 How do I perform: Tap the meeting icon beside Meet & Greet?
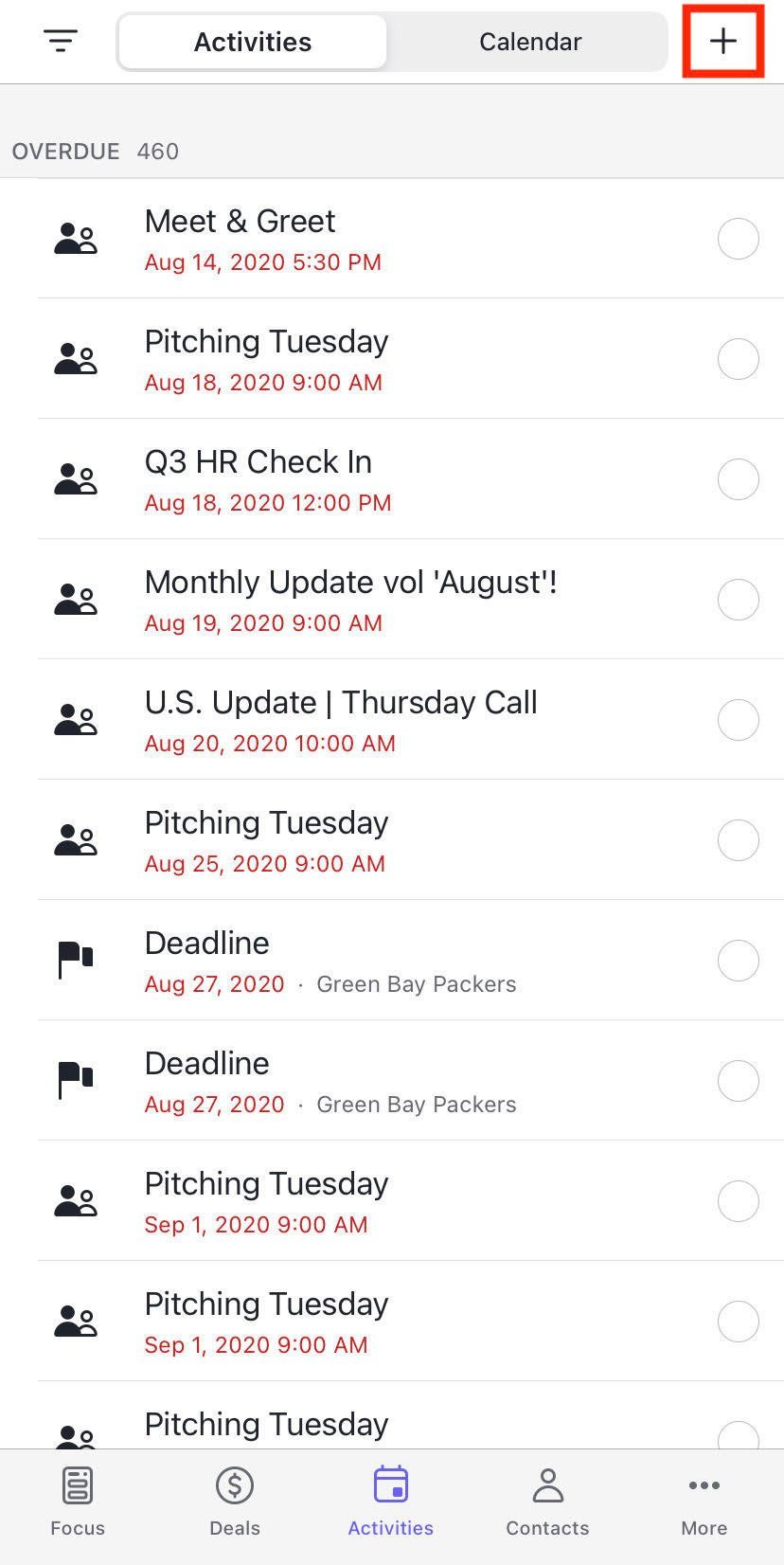(76, 238)
